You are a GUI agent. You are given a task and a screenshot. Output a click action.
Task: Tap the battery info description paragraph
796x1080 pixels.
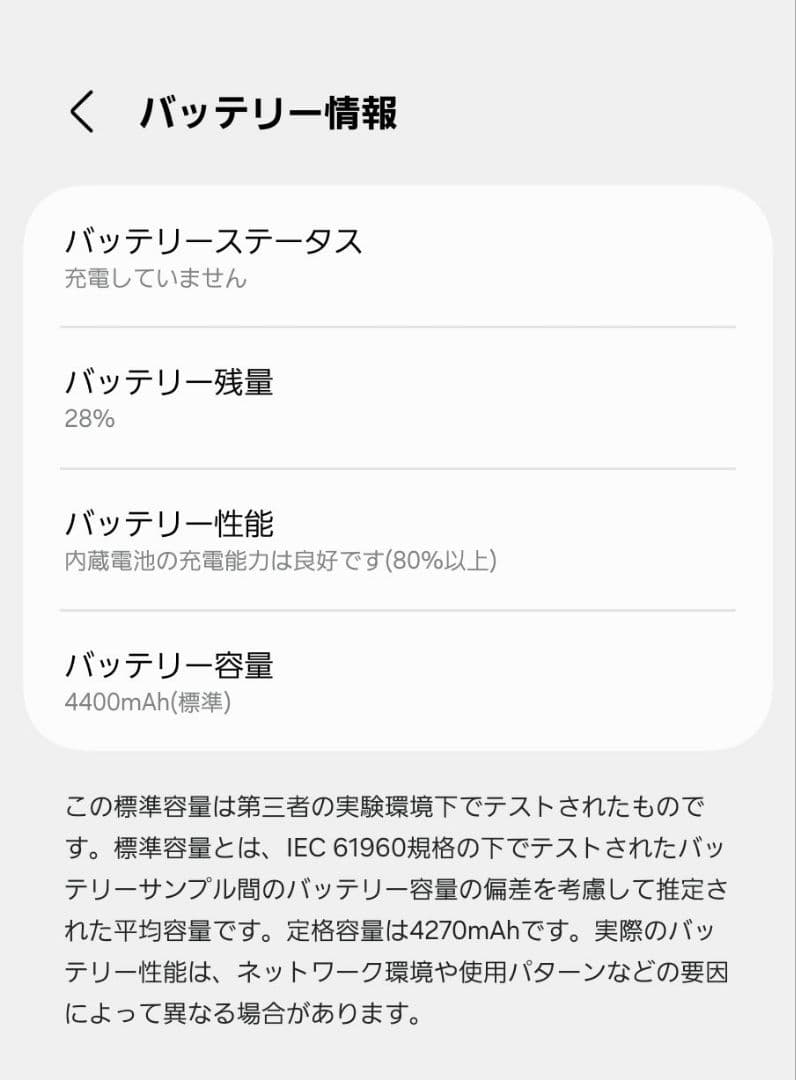tap(398, 910)
